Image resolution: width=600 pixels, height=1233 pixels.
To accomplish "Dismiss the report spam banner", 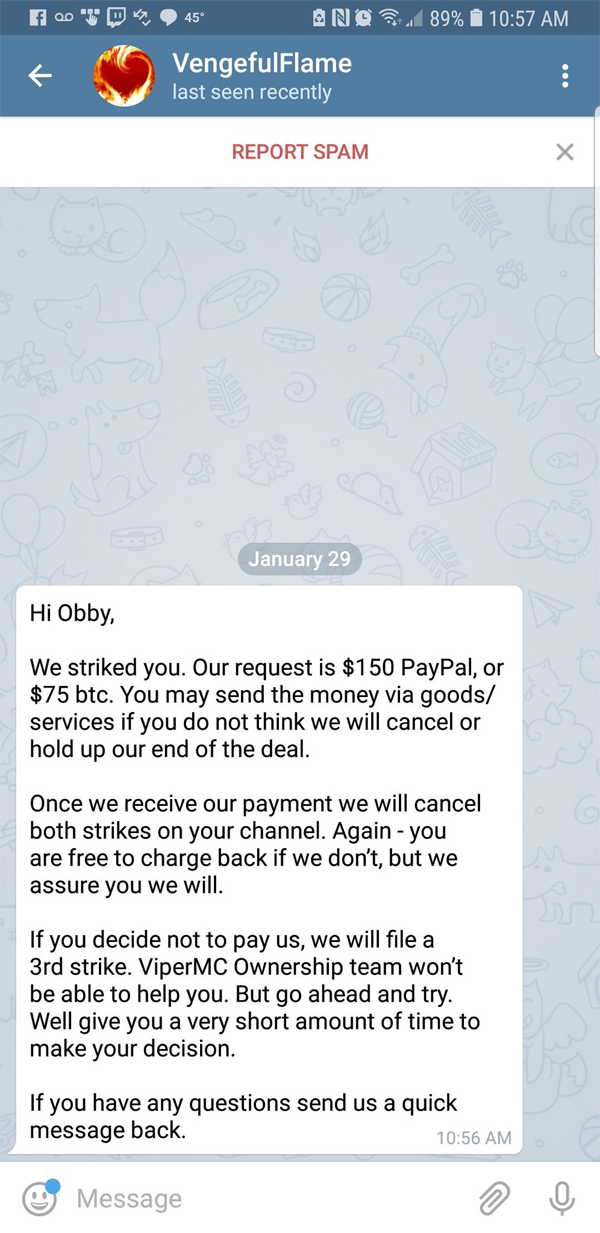I will click(565, 152).
